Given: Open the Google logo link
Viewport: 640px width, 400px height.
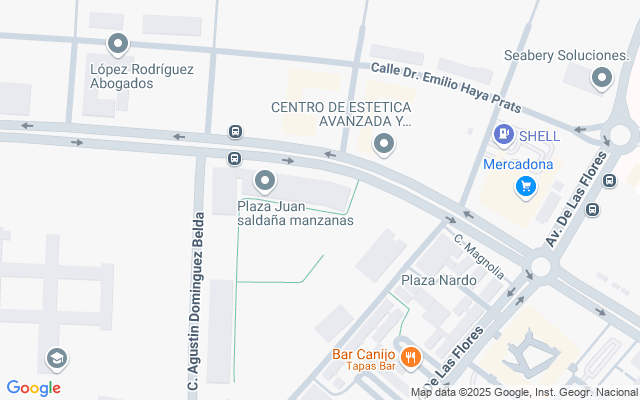Looking at the screenshot, I should click(x=33, y=388).
